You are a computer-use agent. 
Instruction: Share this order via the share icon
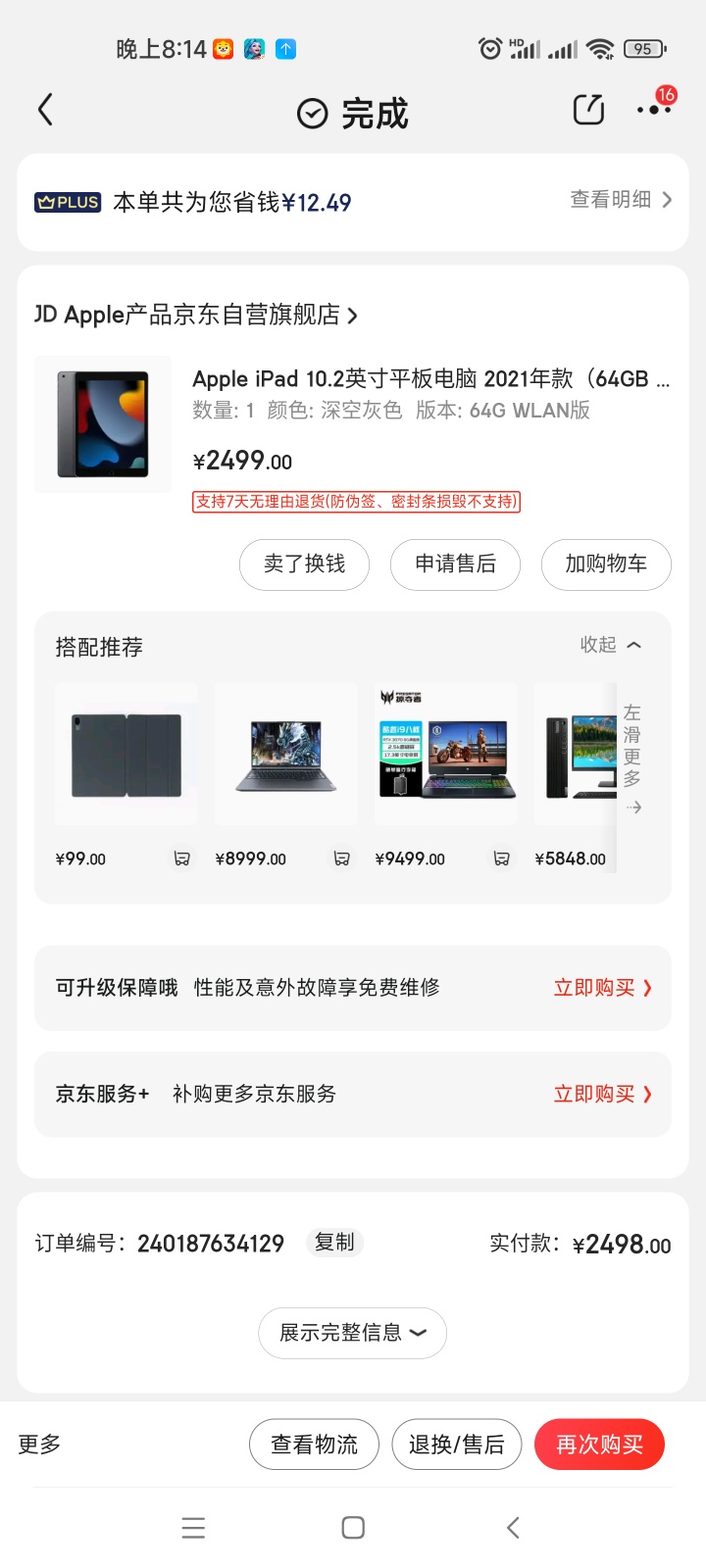pyautogui.click(x=588, y=110)
